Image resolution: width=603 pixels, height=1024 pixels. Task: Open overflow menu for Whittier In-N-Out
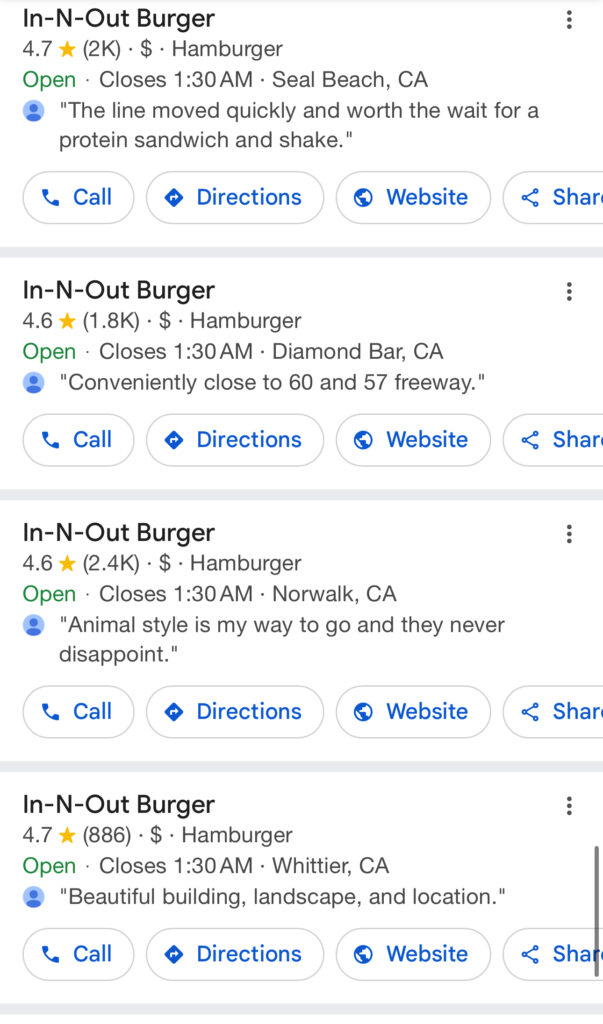click(569, 805)
